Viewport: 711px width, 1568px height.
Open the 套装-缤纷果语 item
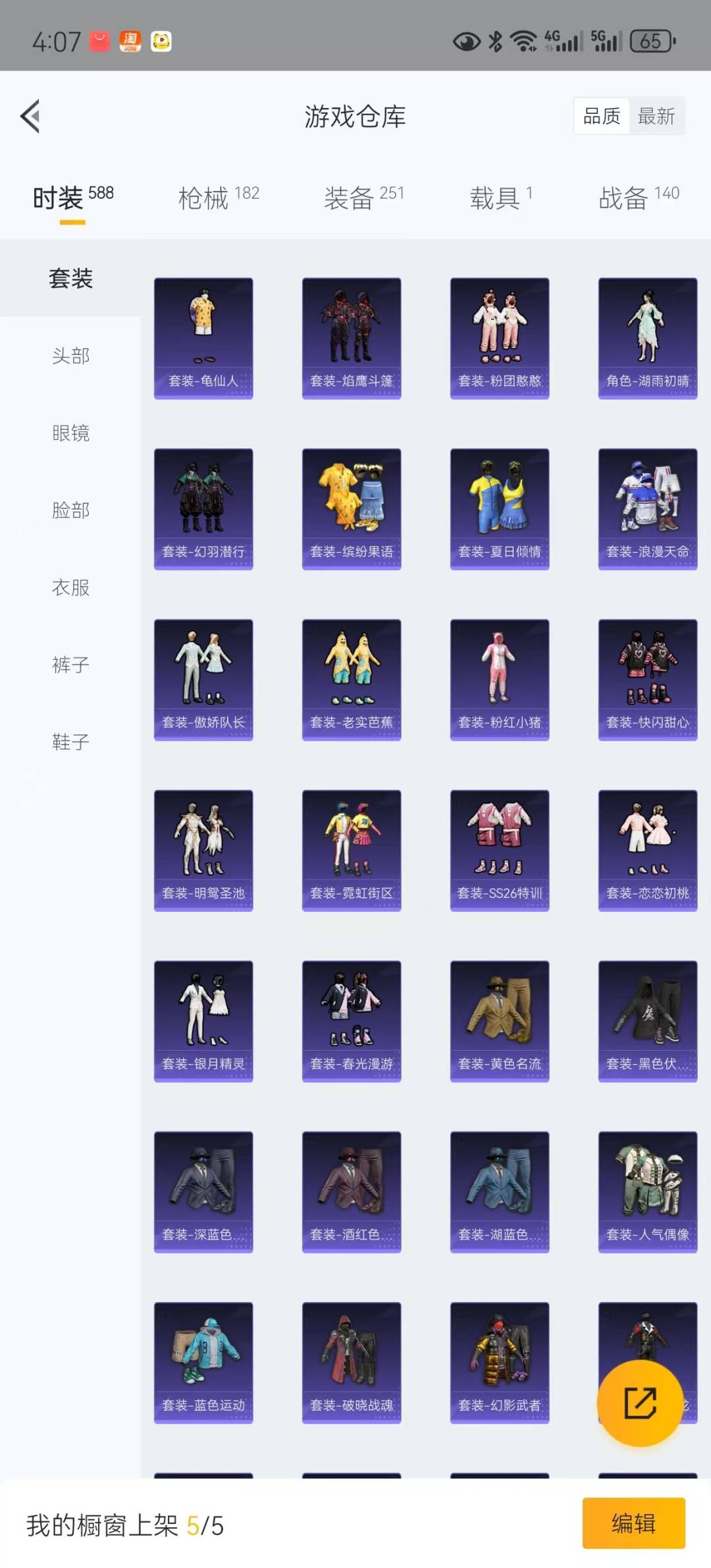click(x=352, y=509)
